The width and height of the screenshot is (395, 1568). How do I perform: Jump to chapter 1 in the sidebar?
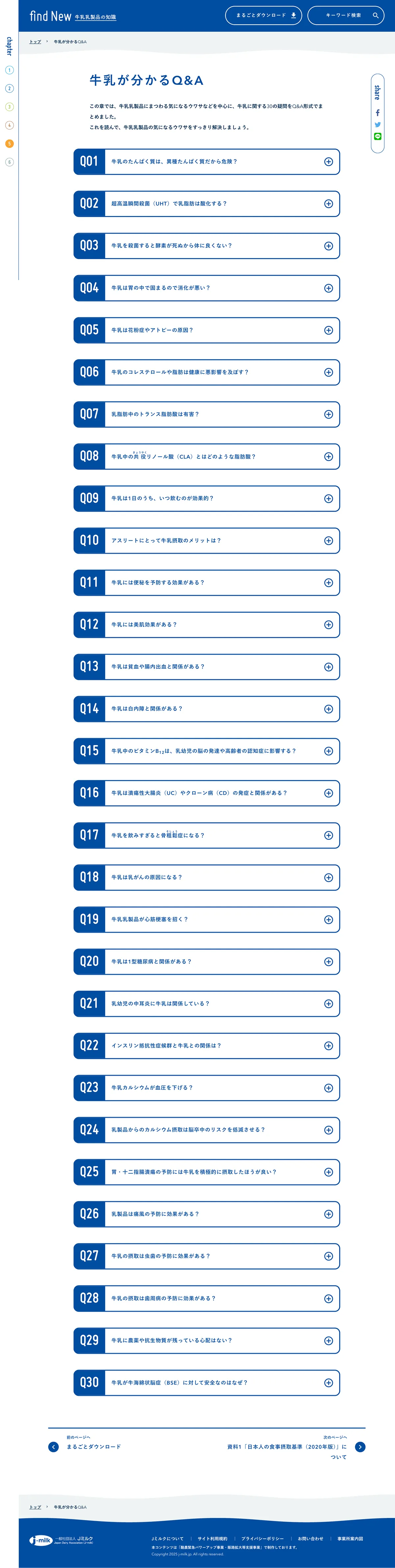pos(9,70)
